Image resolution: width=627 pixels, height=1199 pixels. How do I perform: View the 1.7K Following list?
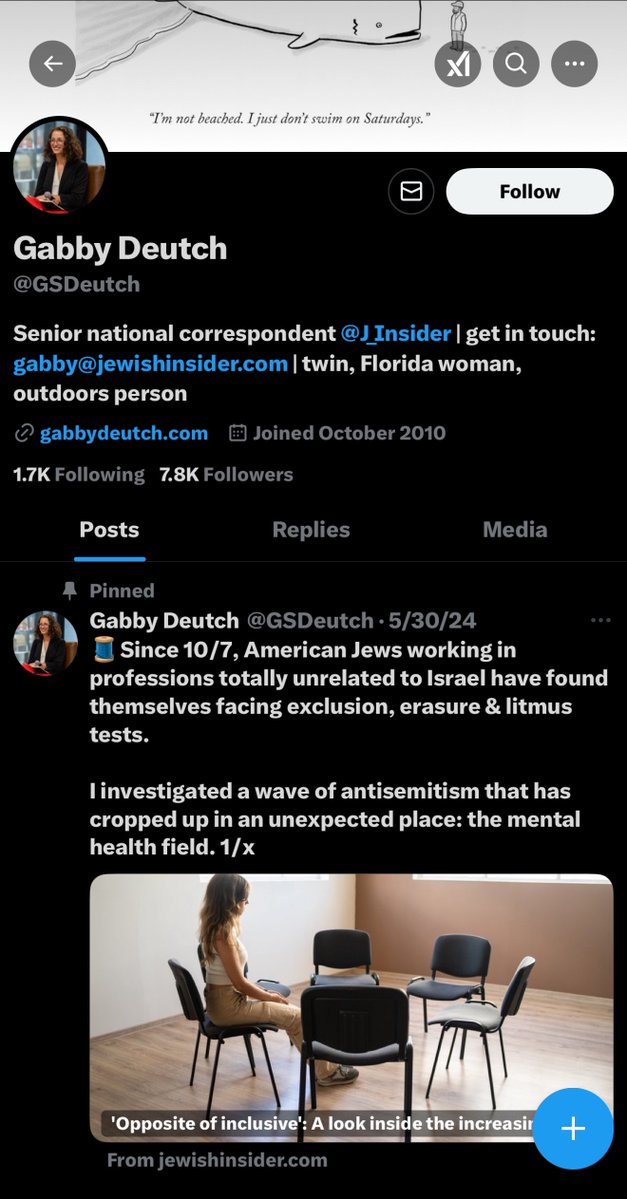tap(78, 475)
